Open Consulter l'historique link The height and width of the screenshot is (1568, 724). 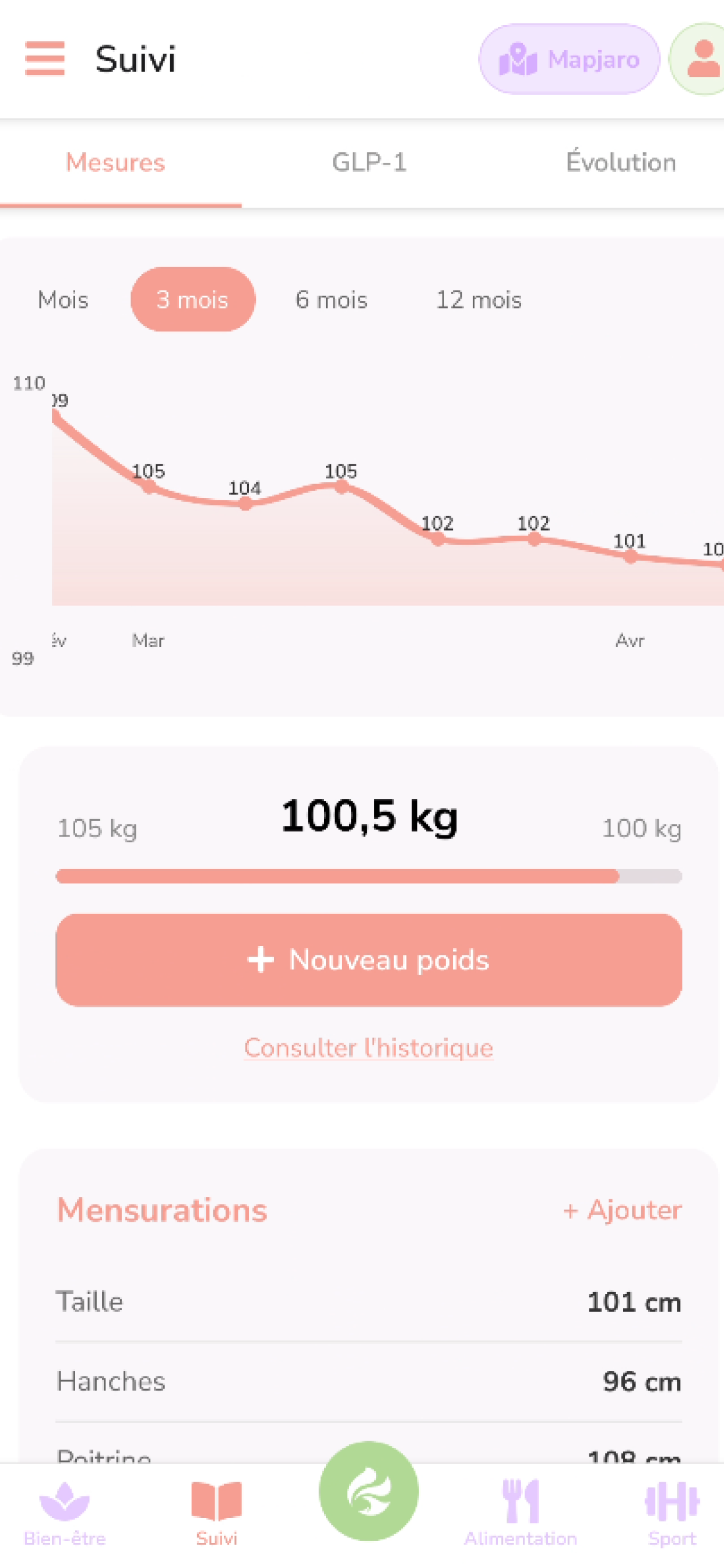pos(368,1048)
